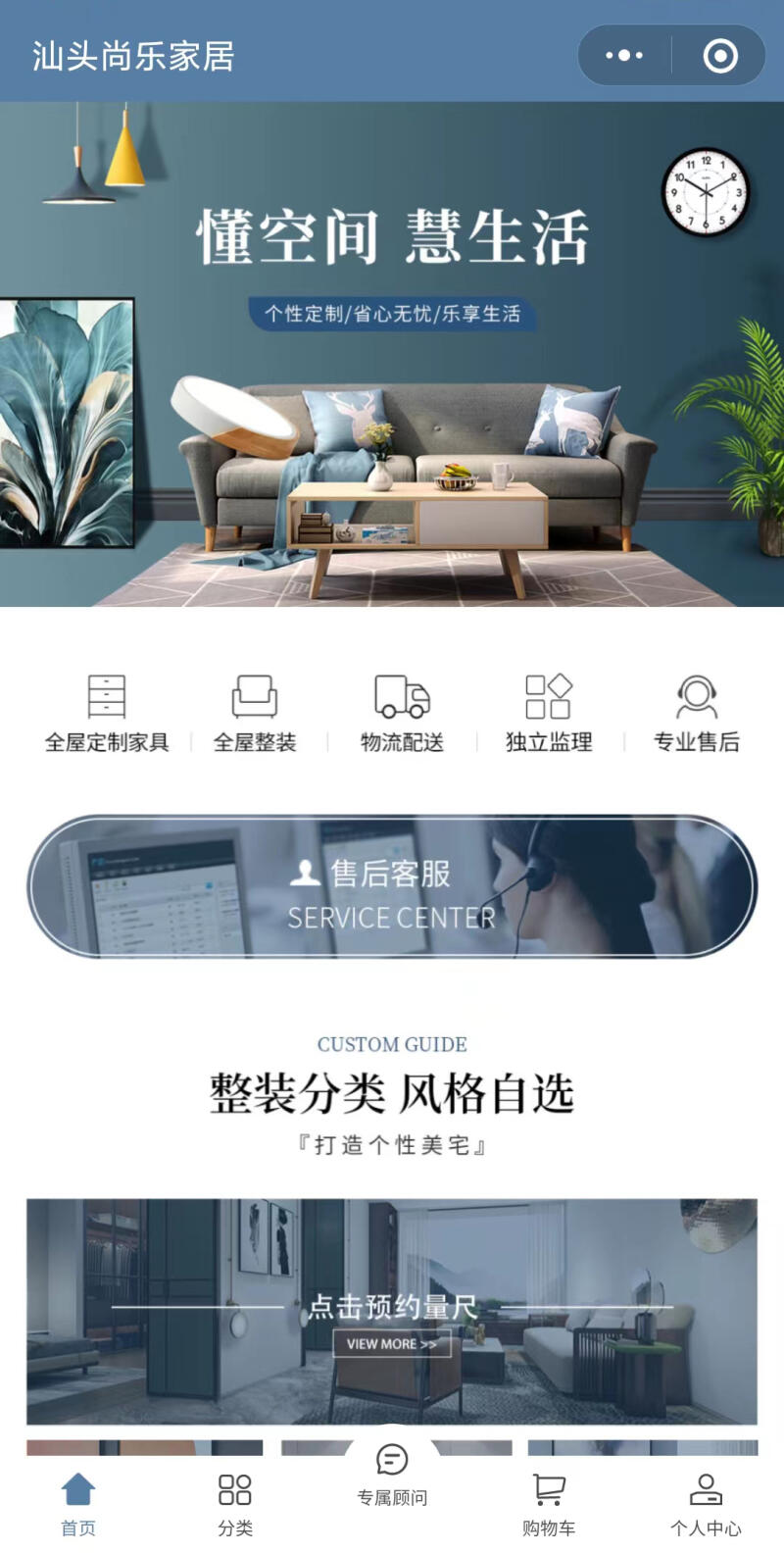This screenshot has height=1553, width=784.
Task: Close the mini program with the circle button
Action: pos(720,56)
